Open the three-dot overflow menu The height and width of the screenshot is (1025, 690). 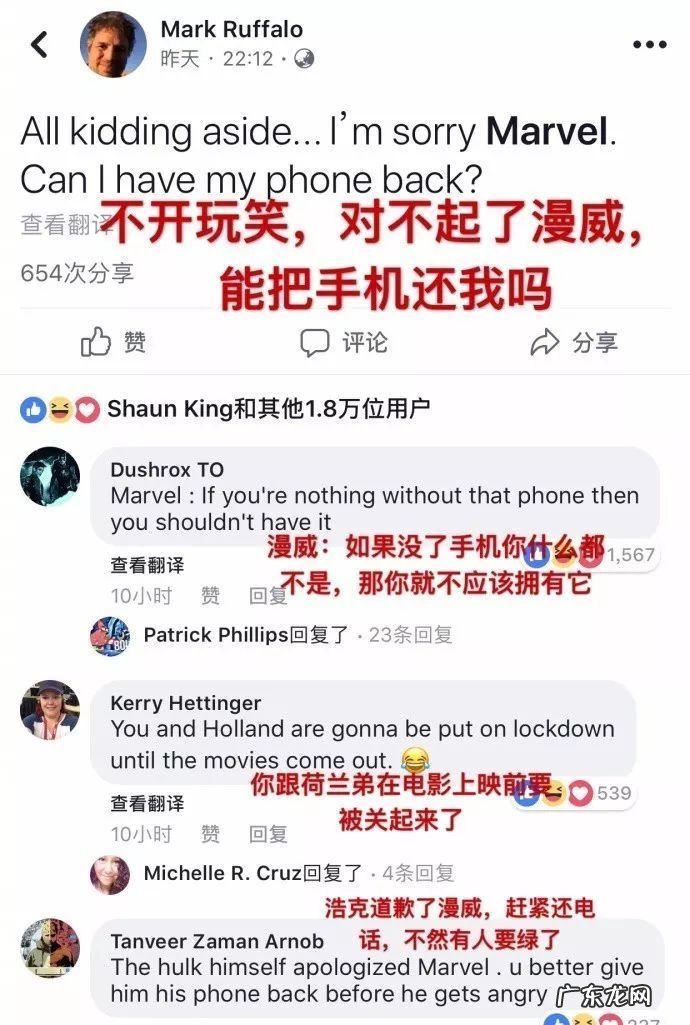coord(649,44)
